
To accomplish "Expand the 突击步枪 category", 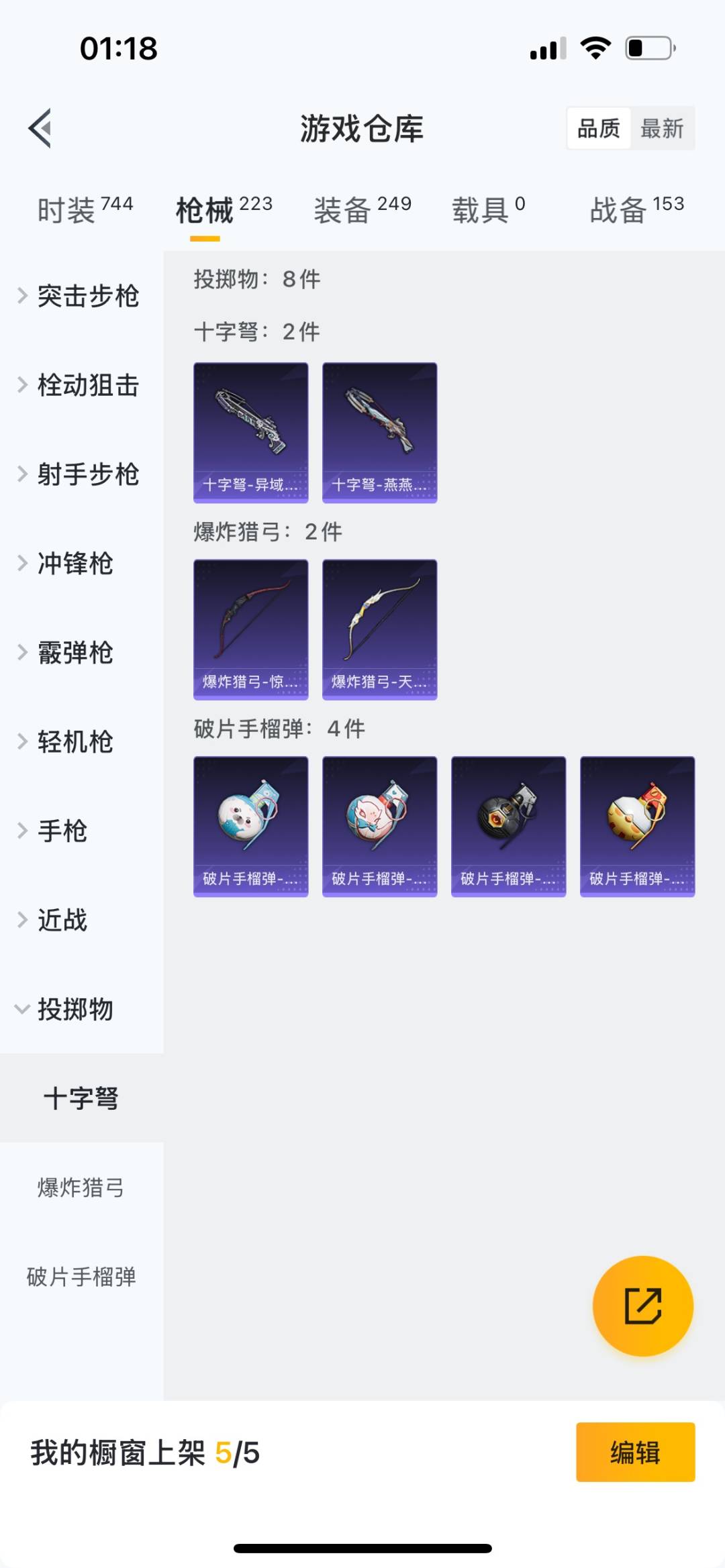I will (81, 296).
